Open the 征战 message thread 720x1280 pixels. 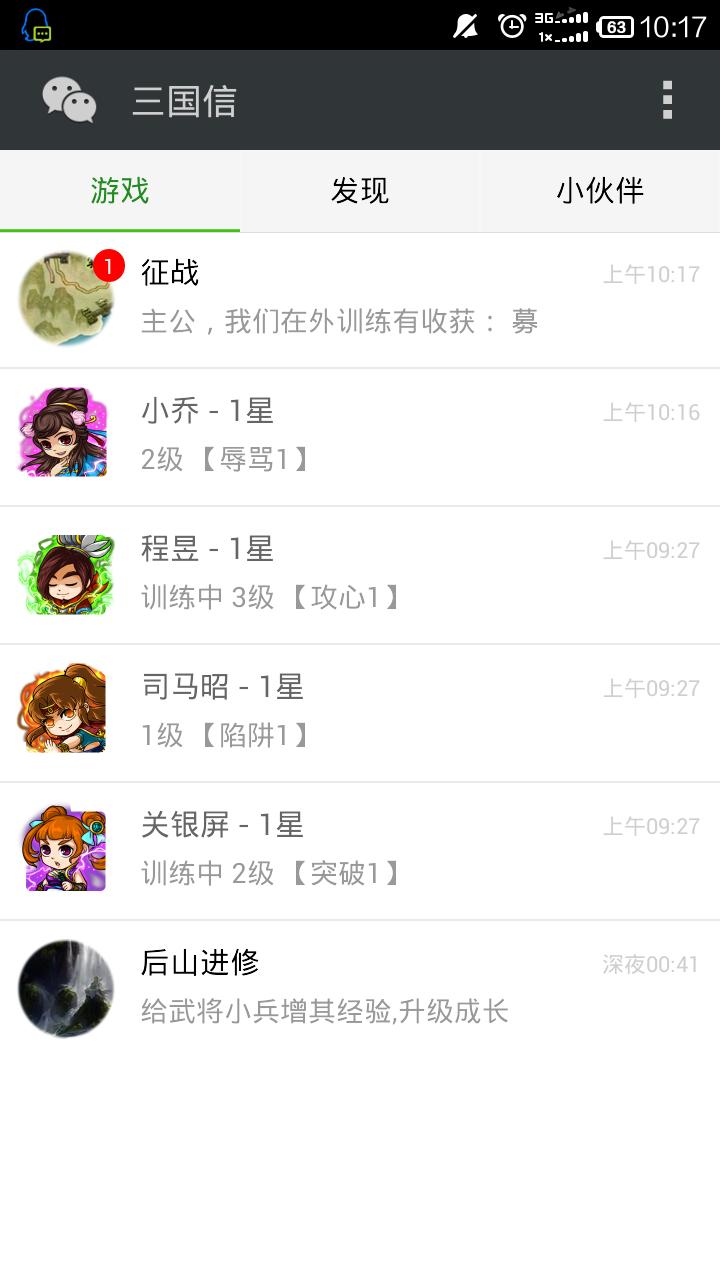tap(360, 299)
